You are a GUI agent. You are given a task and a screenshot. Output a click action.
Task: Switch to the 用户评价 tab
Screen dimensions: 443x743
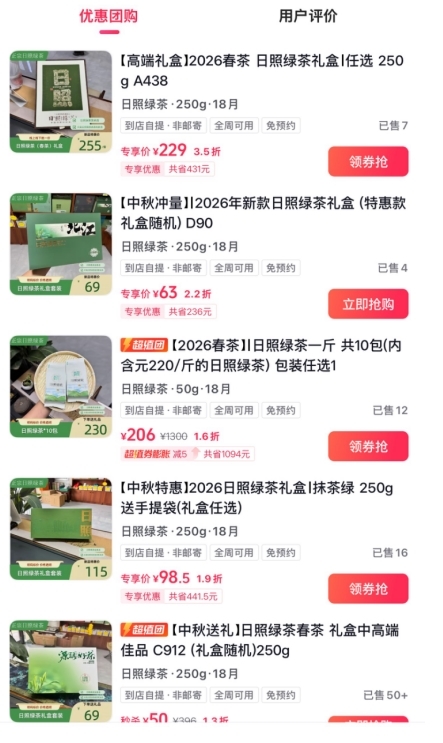coord(308,16)
